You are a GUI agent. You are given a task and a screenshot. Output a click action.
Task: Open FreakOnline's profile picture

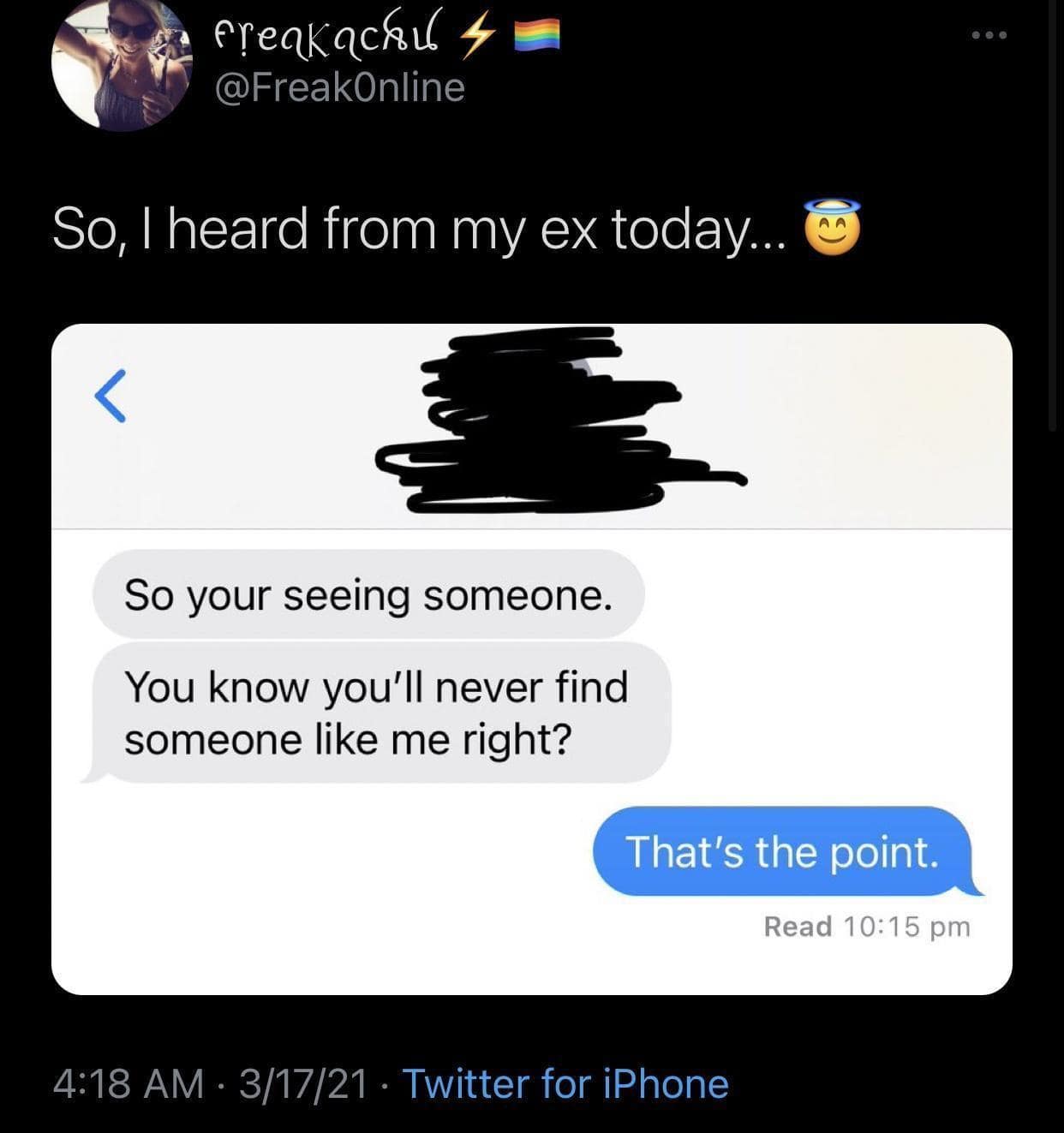(120, 67)
